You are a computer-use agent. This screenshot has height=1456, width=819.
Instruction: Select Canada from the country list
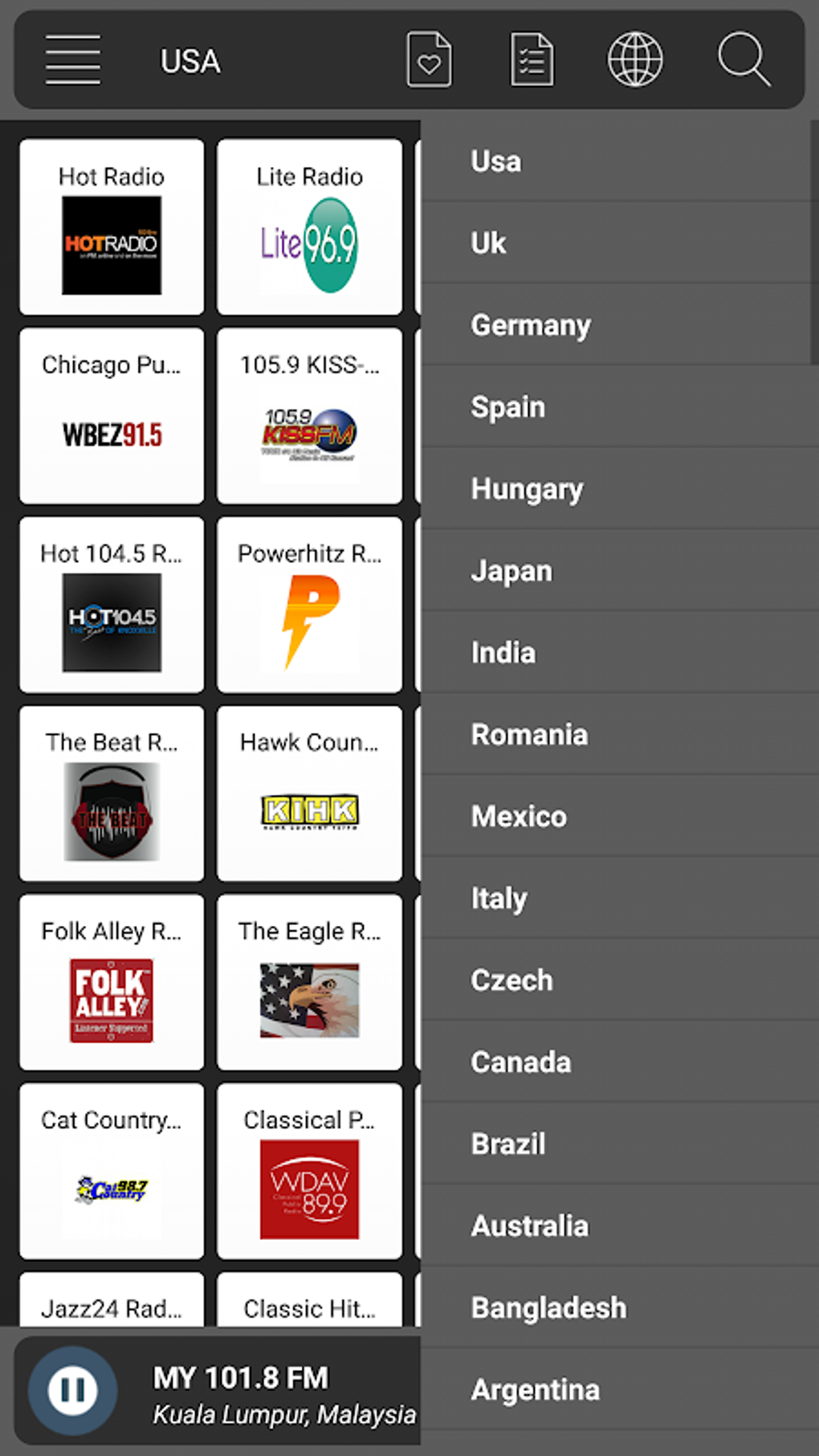pos(619,1062)
